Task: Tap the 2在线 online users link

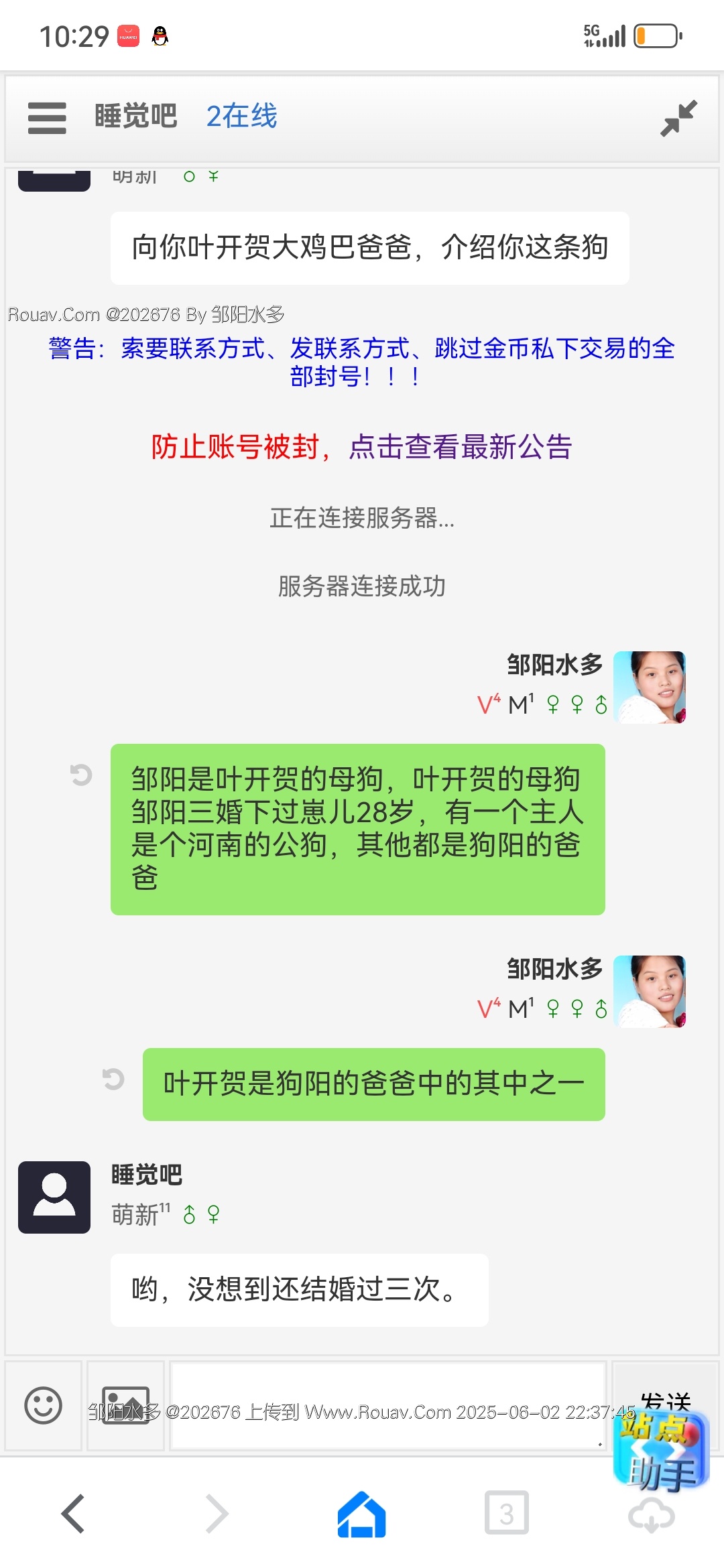Action: pos(241,117)
